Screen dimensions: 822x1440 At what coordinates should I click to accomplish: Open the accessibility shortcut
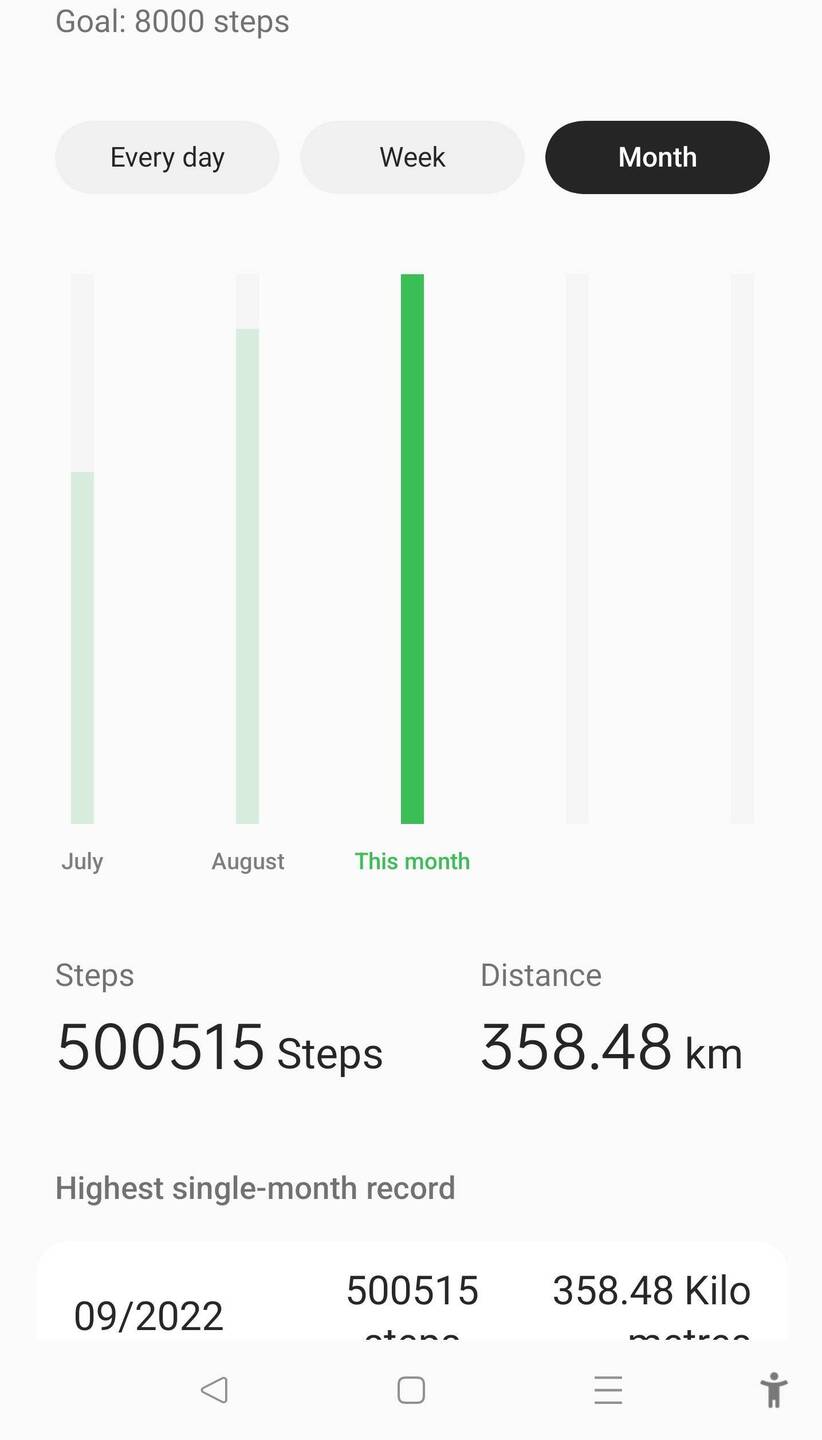click(773, 1390)
